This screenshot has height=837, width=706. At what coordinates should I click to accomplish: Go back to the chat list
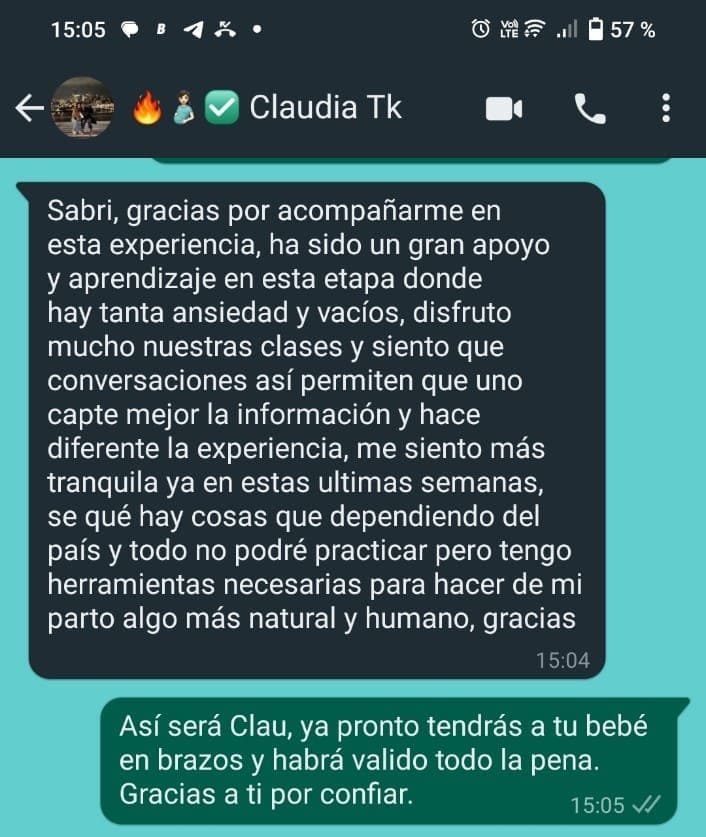tap(28, 108)
